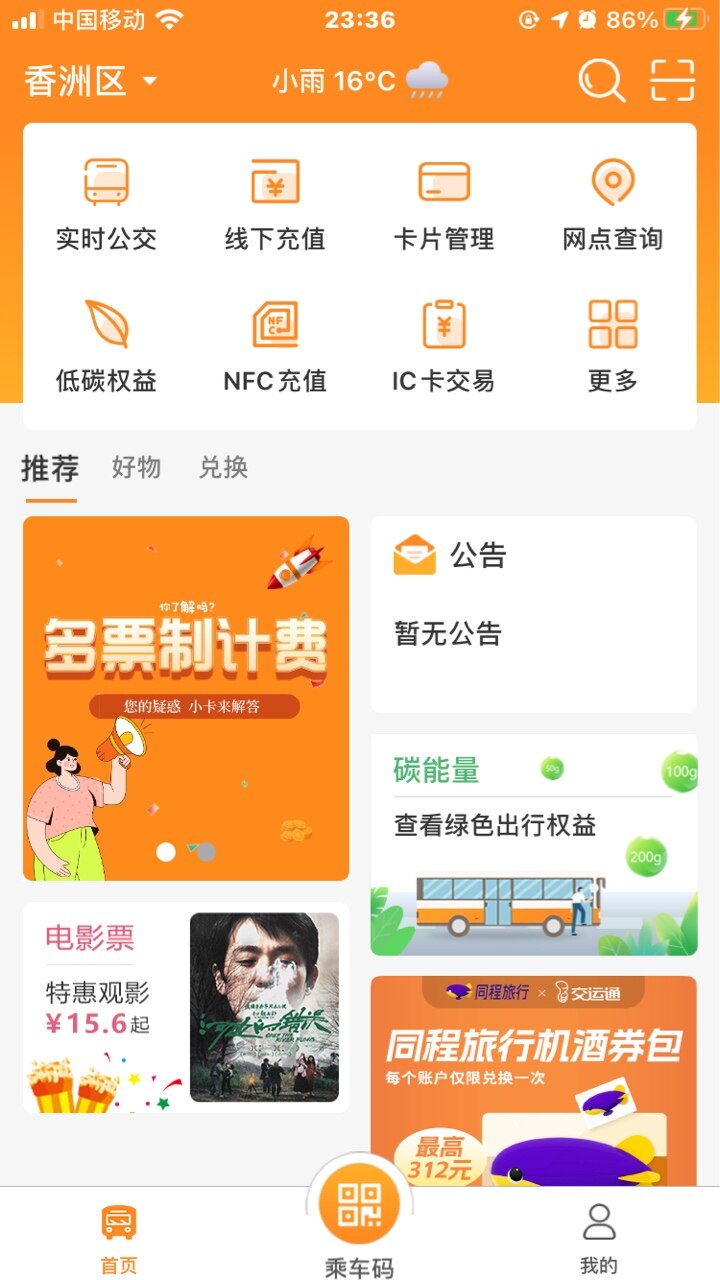Open the 香洲区 district dropdown
The height and width of the screenshot is (1280, 720).
click(92, 81)
